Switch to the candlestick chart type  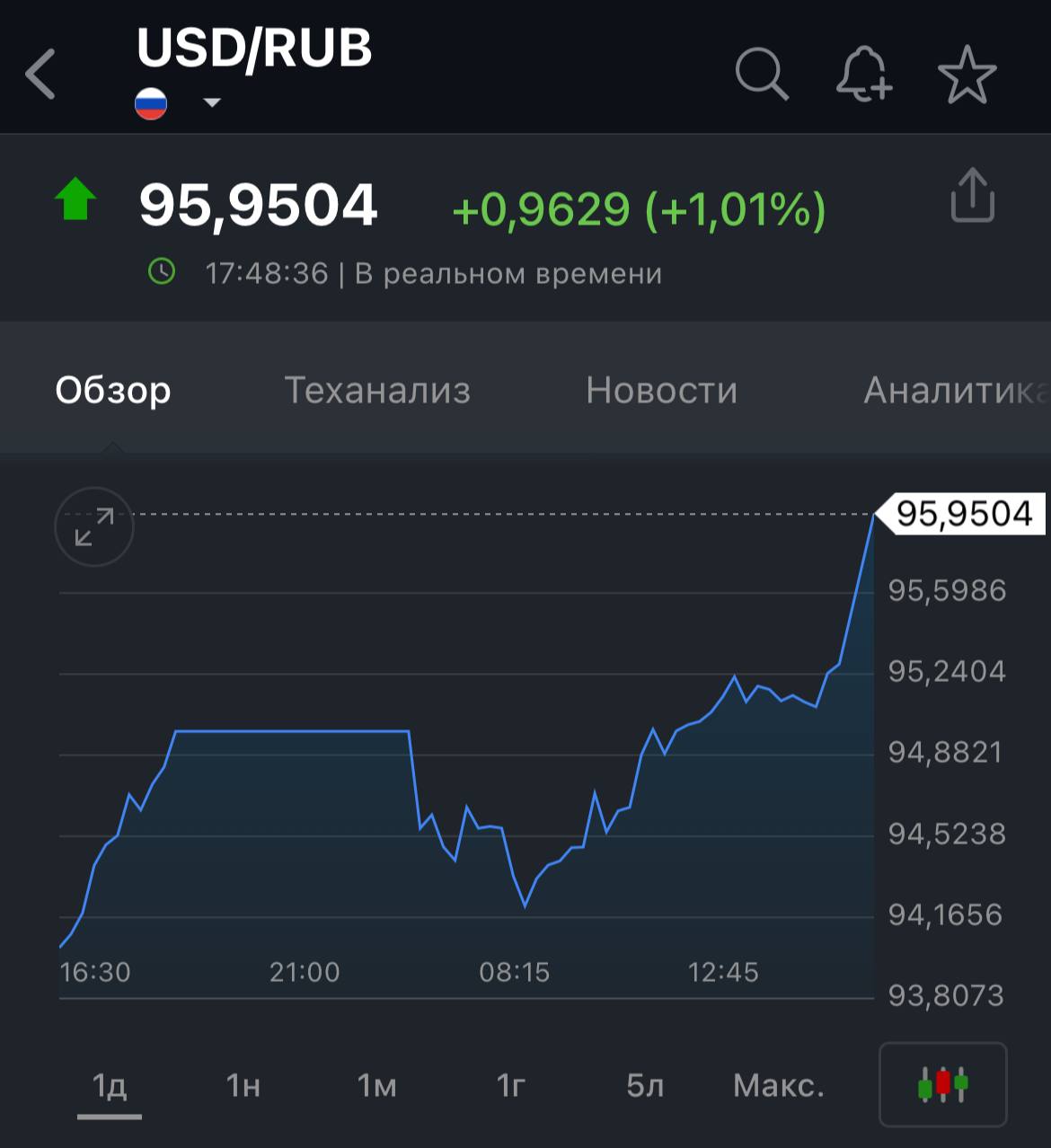click(942, 1084)
